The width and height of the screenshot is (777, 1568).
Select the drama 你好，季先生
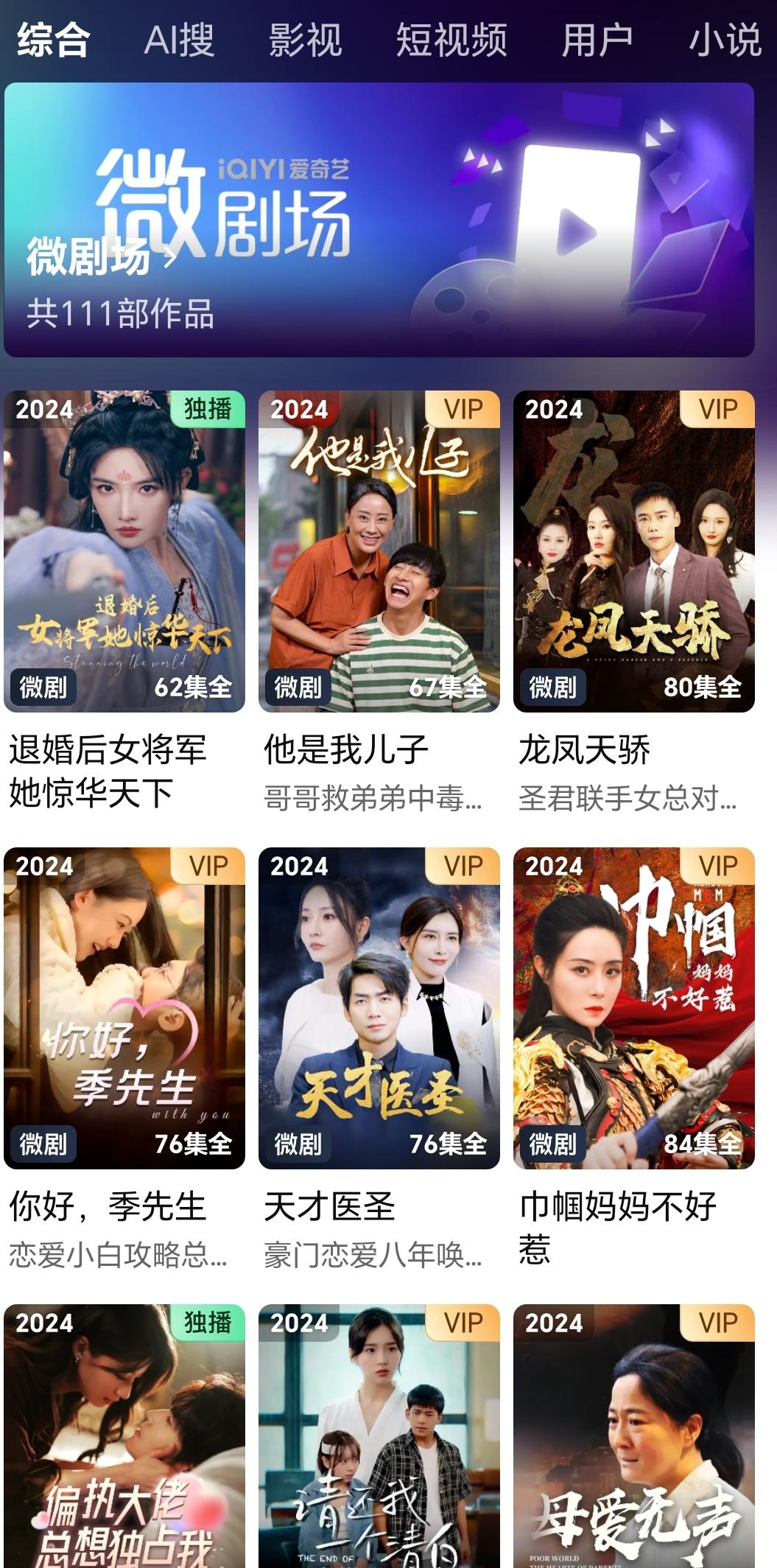point(124,1008)
